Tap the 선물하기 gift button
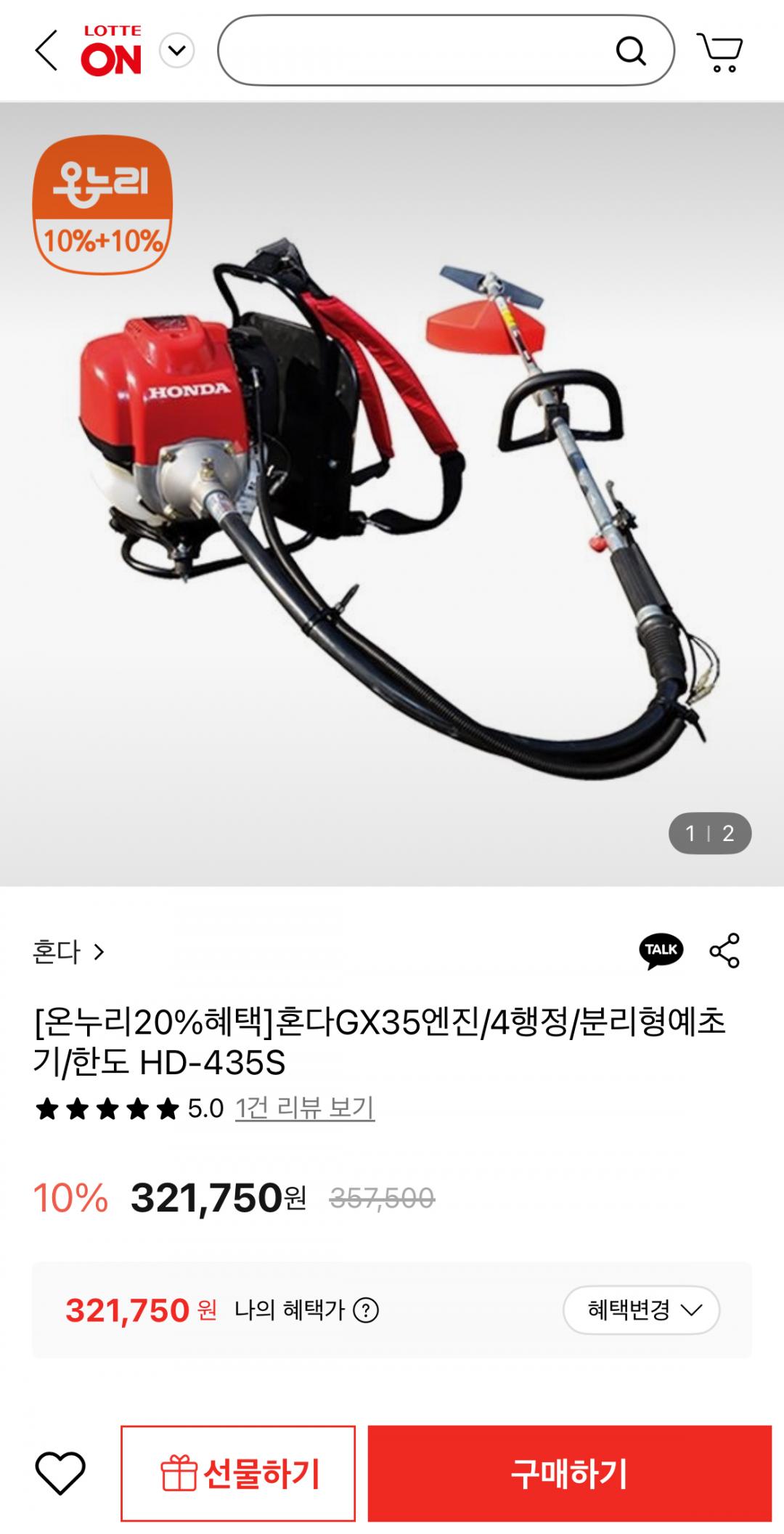The height and width of the screenshot is (1534, 784). 238,1474
